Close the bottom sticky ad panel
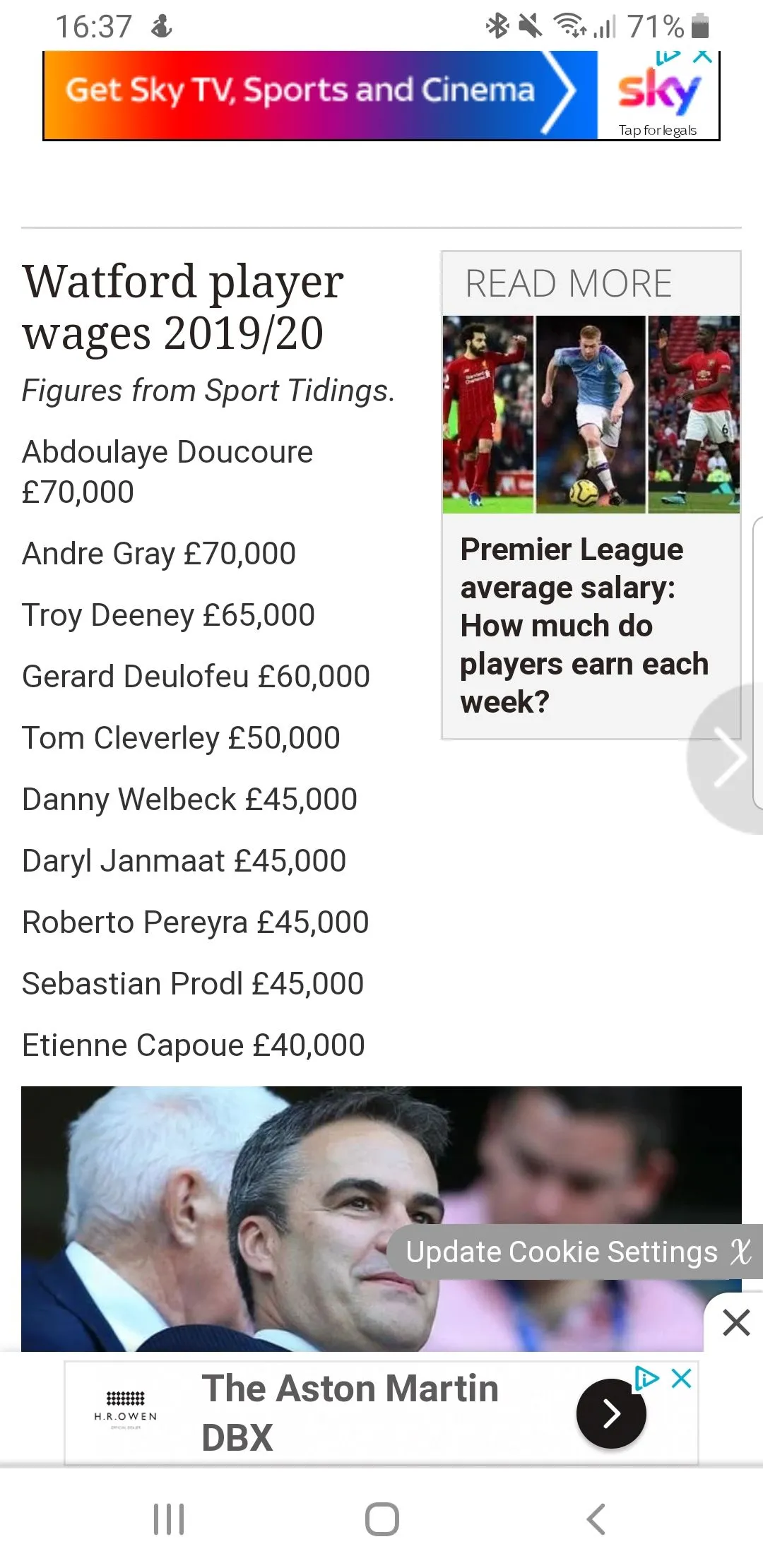Viewport: 763px width, 1568px height. click(x=735, y=1322)
